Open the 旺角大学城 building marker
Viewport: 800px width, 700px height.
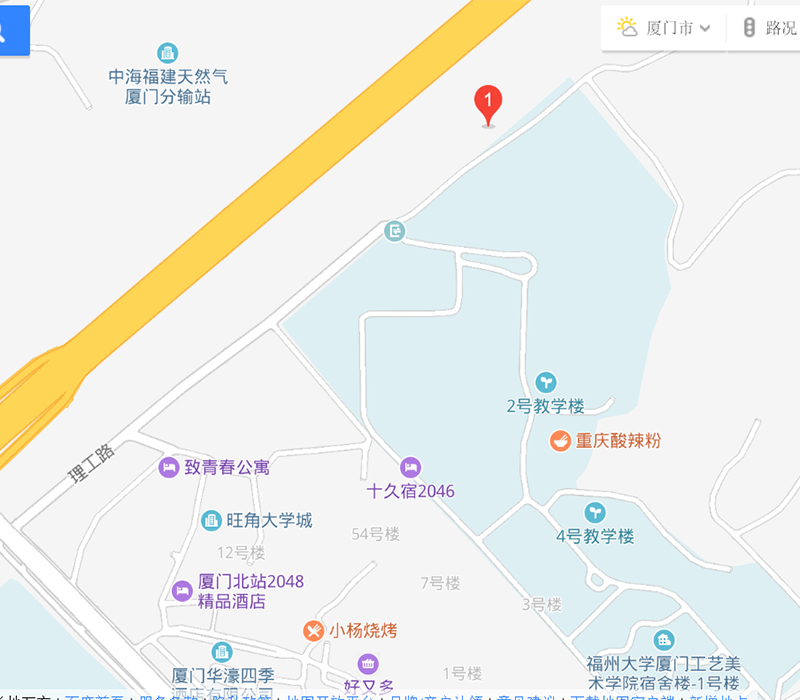click(x=211, y=520)
